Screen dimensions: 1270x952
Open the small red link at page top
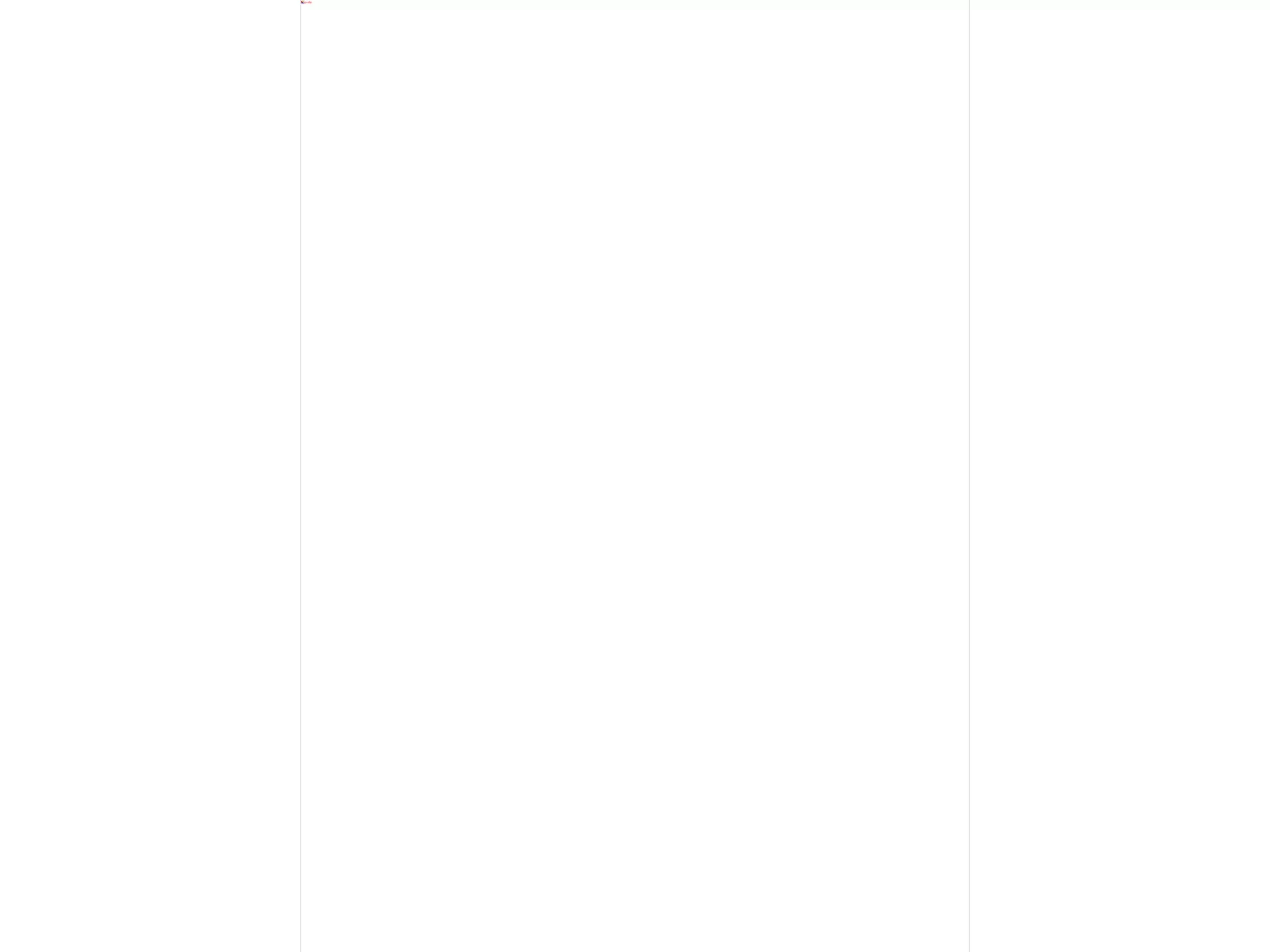point(307,2)
